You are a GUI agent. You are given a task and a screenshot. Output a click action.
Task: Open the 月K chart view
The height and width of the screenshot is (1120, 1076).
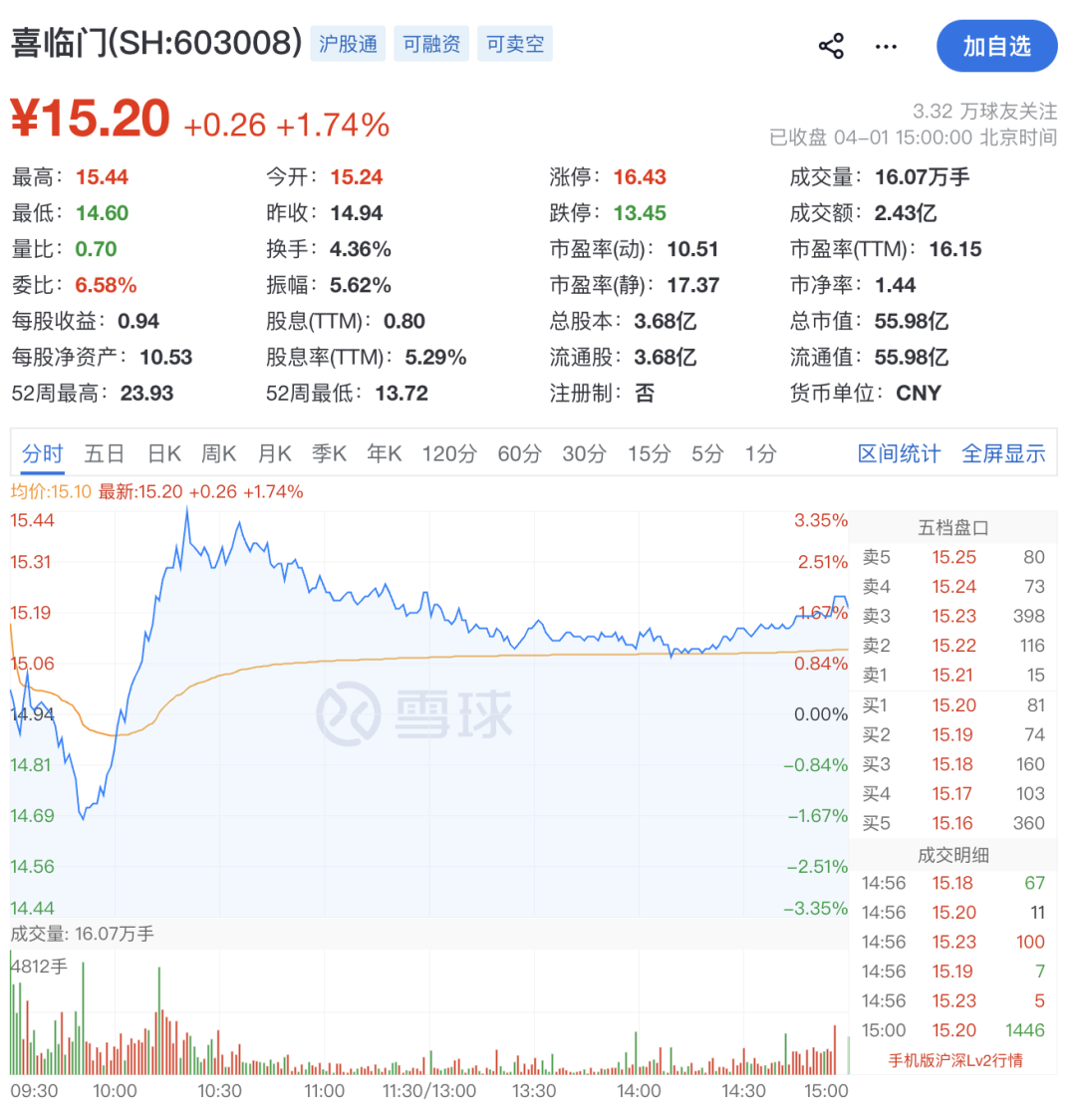click(274, 453)
